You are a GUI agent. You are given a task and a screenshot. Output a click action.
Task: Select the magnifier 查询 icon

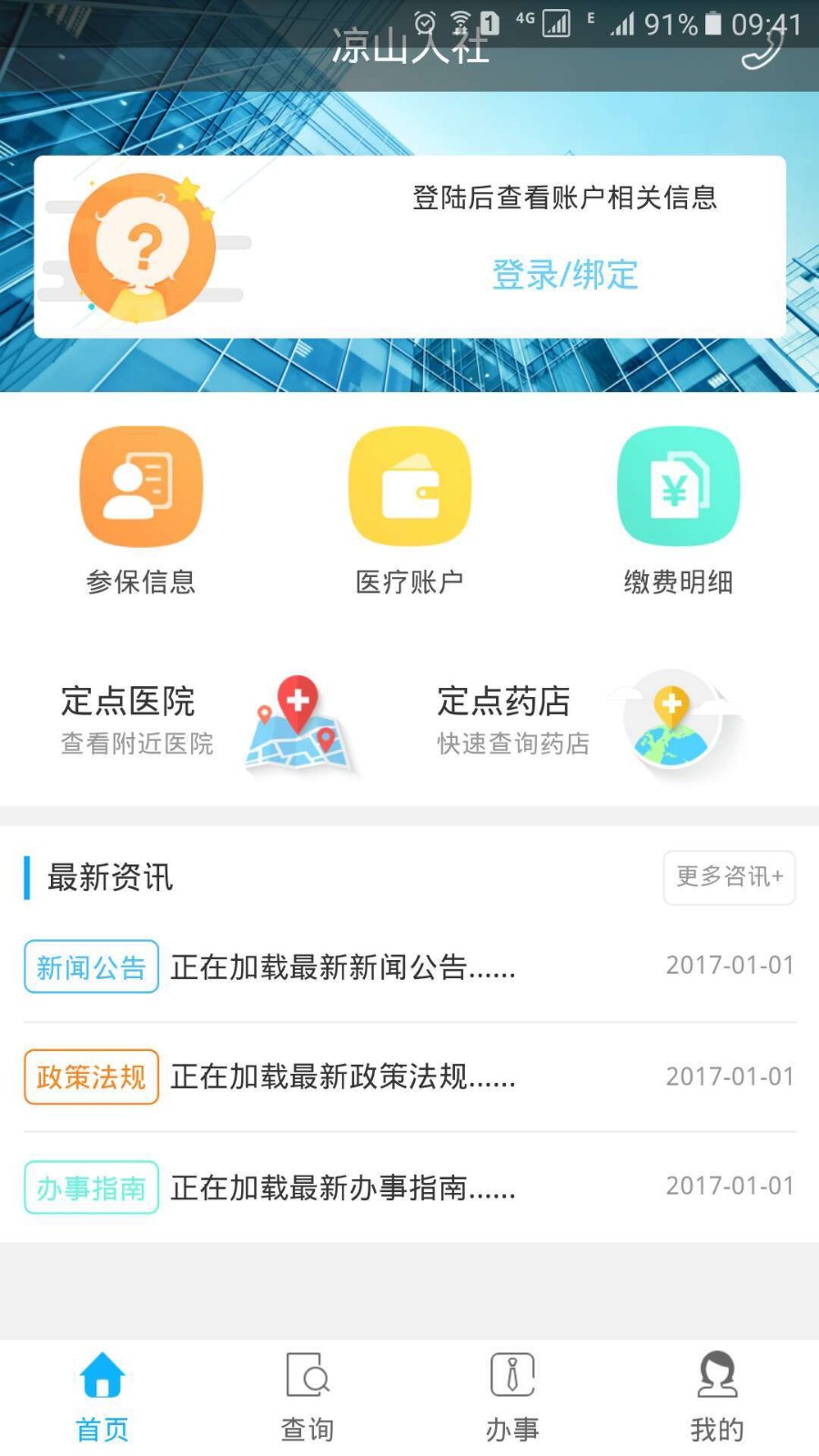[307, 1374]
